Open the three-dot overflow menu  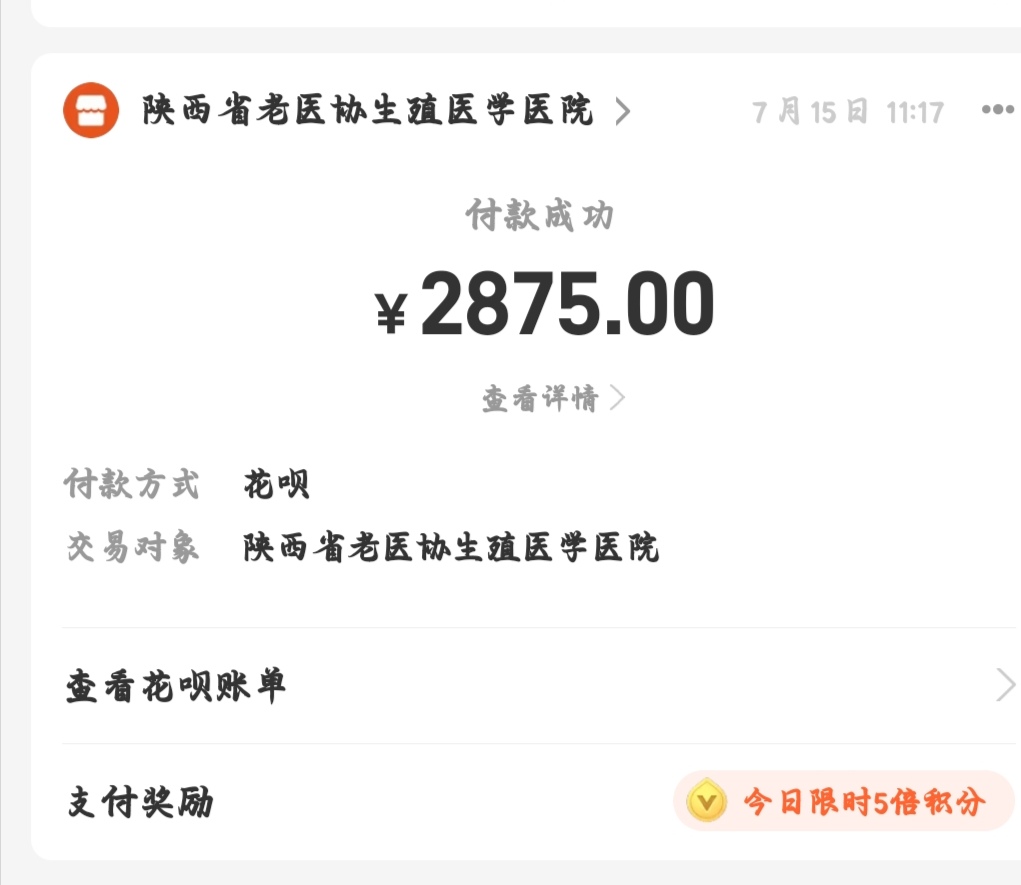click(x=996, y=110)
